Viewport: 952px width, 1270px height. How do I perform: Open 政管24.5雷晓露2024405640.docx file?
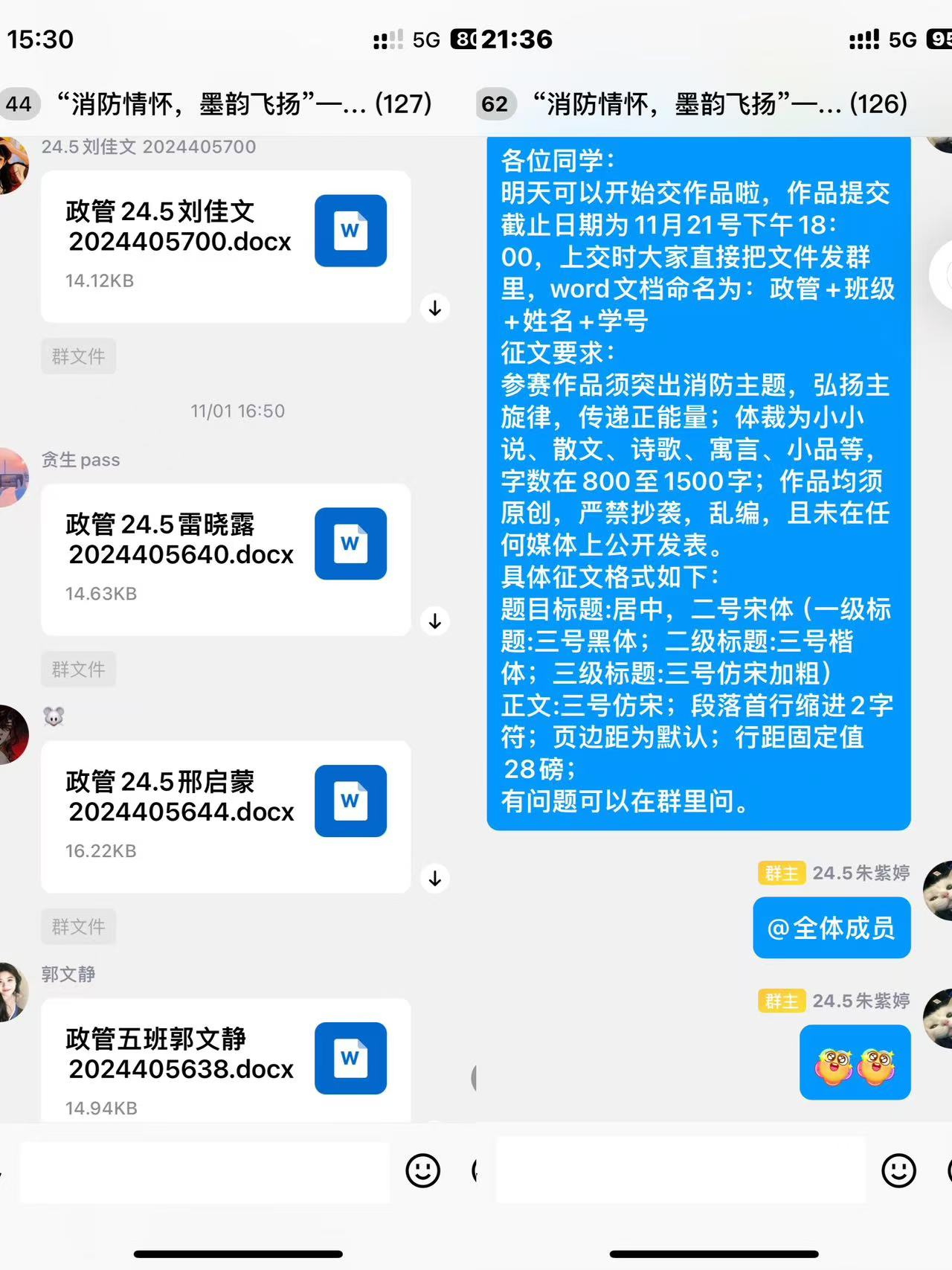pos(225,559)
